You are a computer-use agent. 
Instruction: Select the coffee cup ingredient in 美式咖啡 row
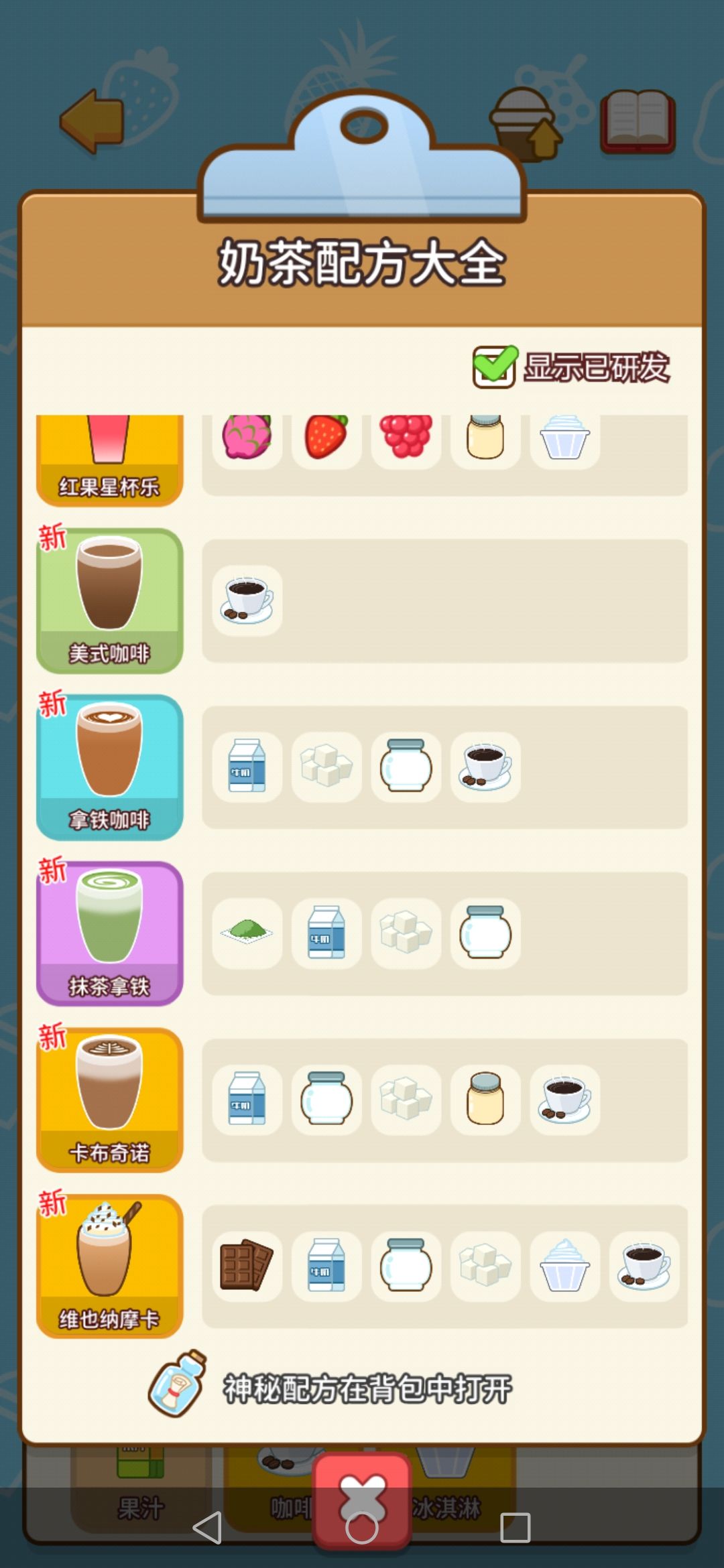[x=247, y=598]
